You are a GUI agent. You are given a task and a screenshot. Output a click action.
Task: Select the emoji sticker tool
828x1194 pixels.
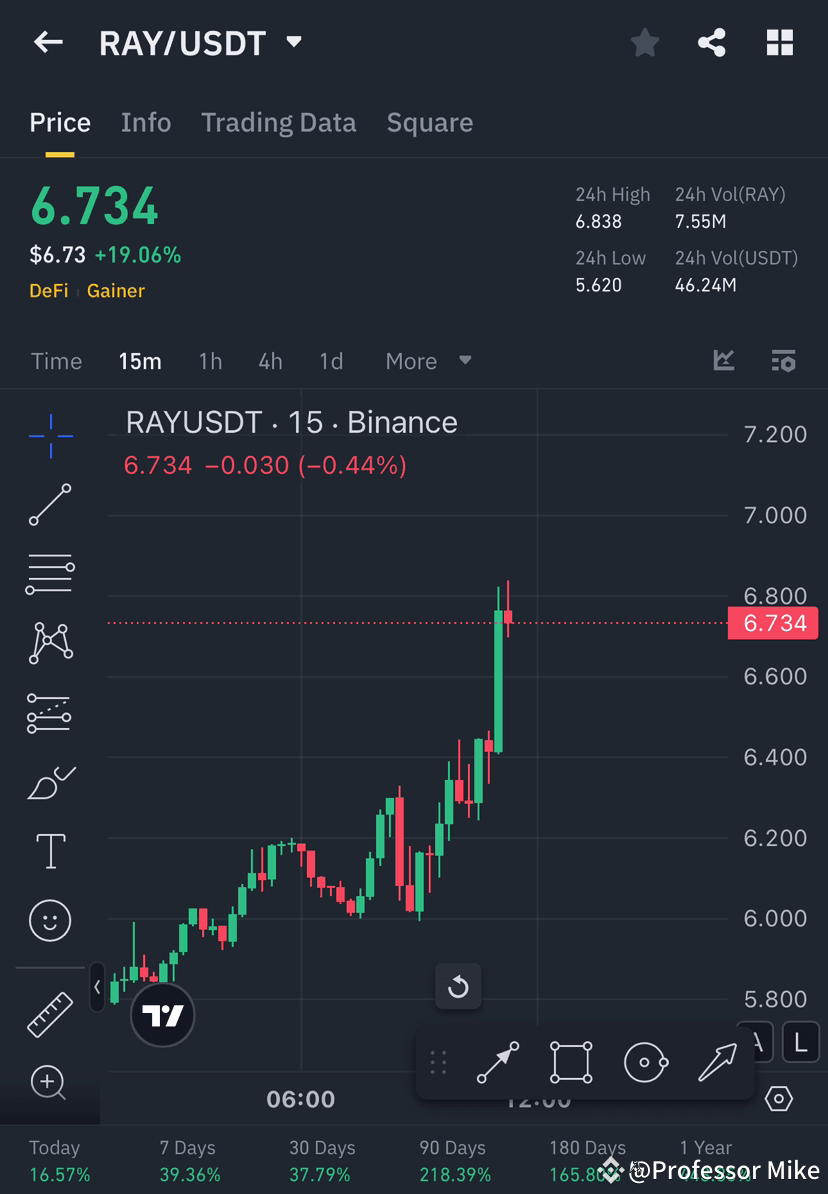[x=50, y=920]
